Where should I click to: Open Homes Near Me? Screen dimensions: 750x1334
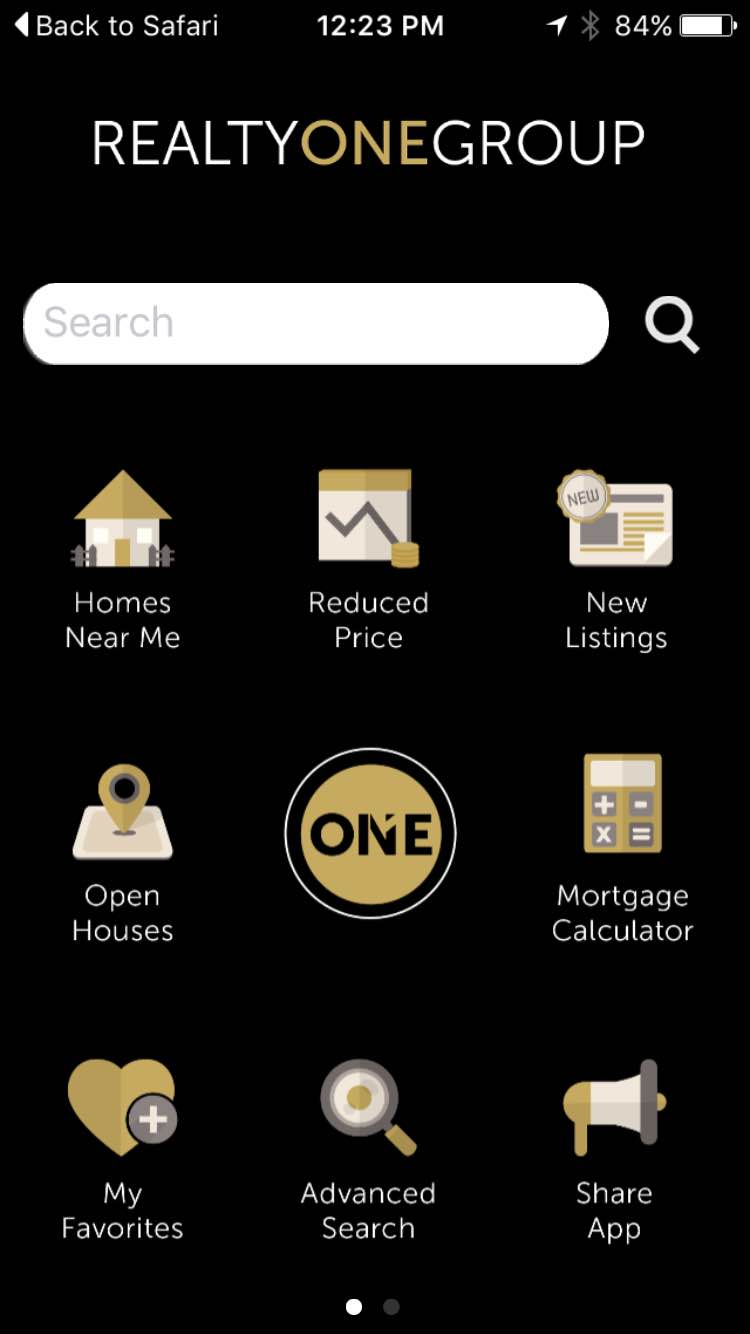123,560
